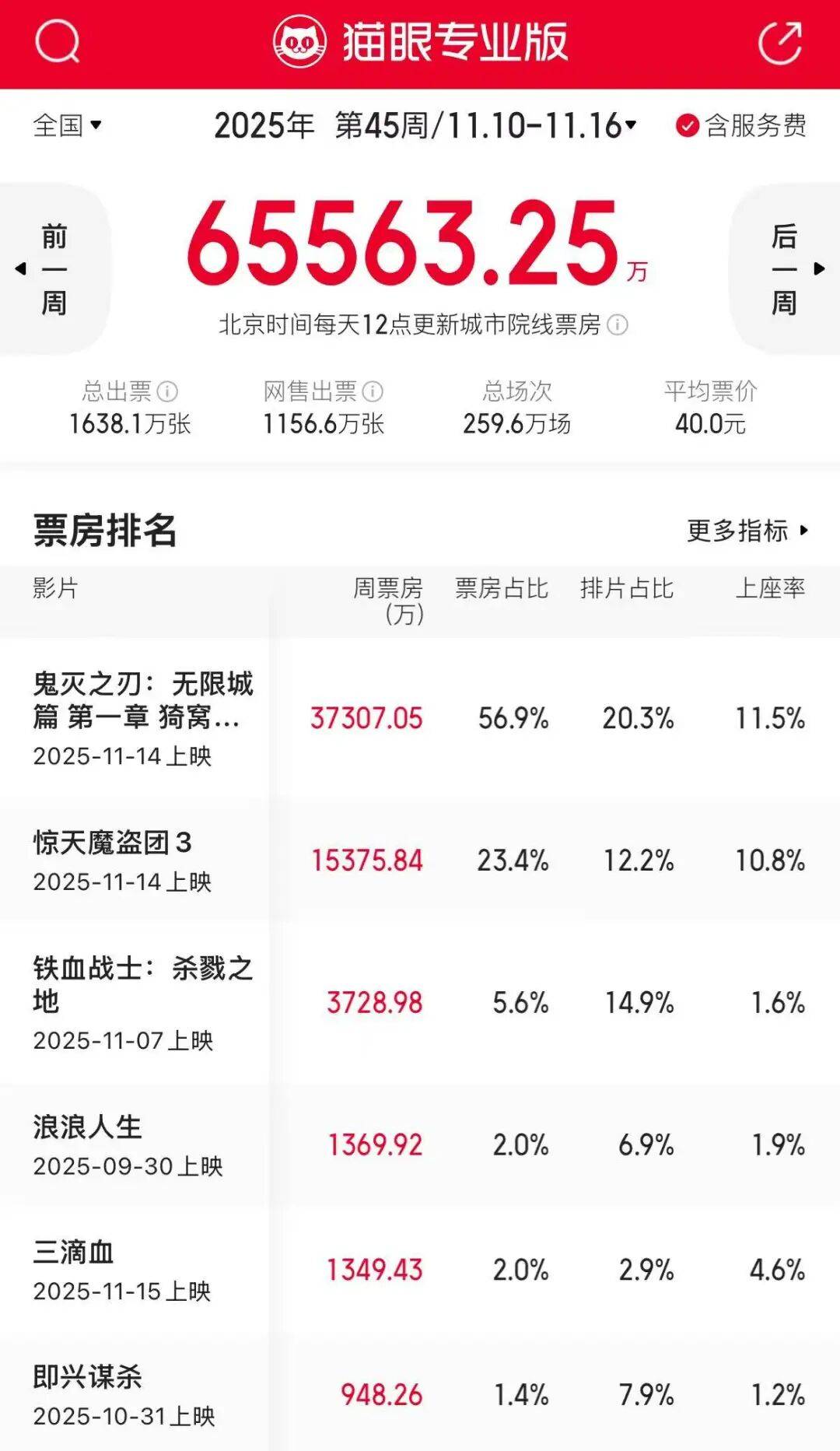Show info icon next to 网售出票
The width and height of the screenshot is (840, 1451).
pyautogui.click(x=373, y=391)
